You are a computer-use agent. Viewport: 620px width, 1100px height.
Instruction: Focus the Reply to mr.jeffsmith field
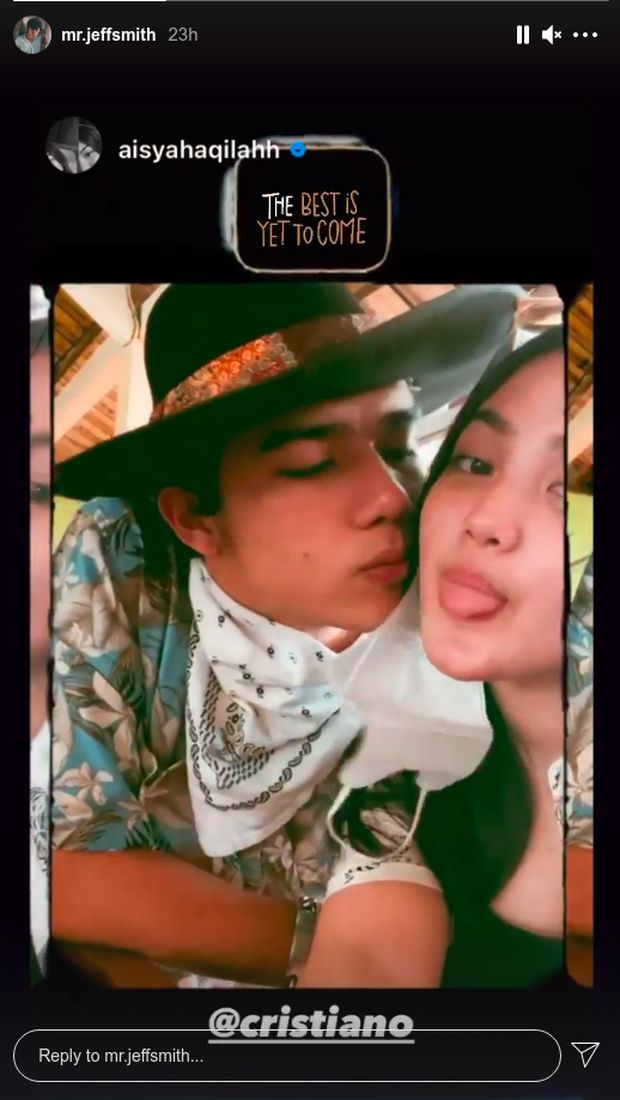tap(286, 1055)
